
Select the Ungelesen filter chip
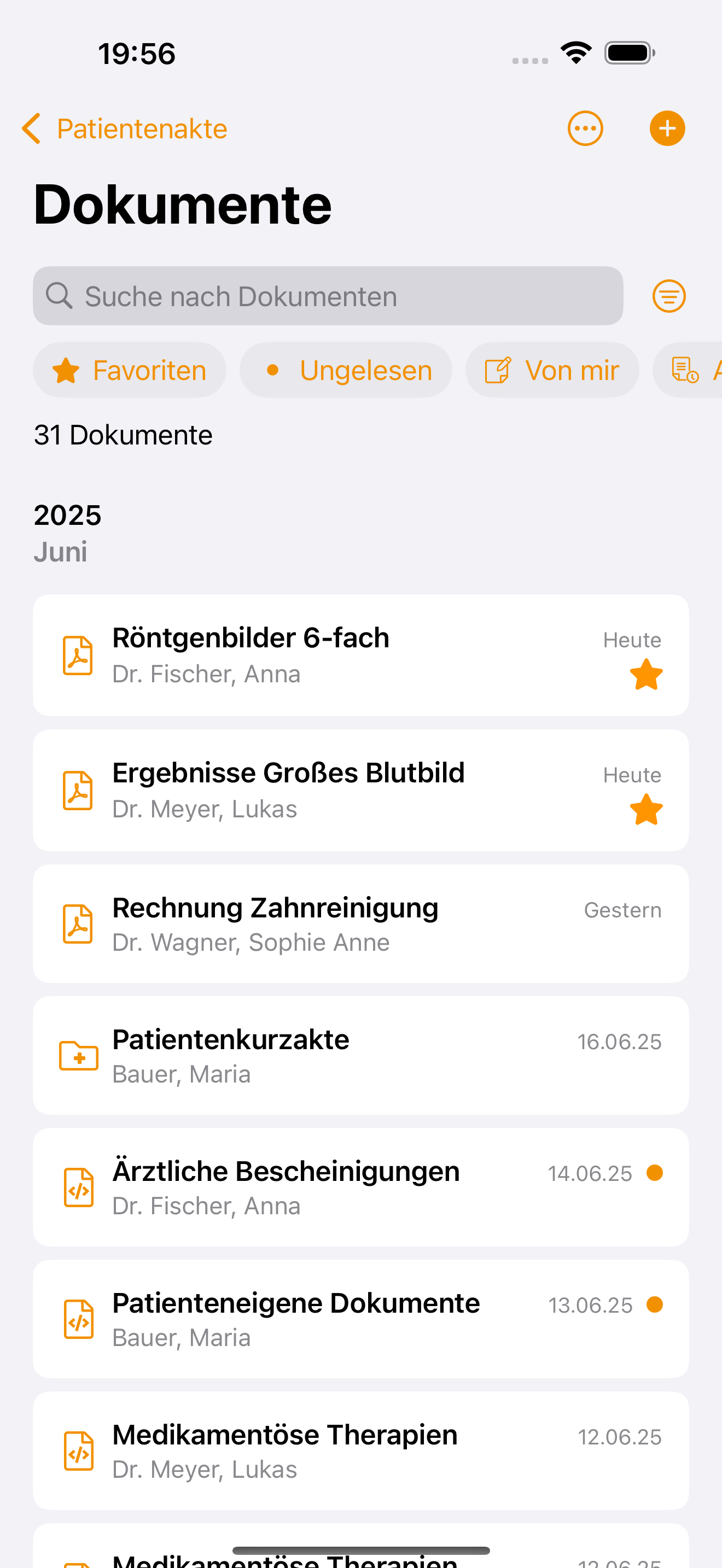click(346, 370)
